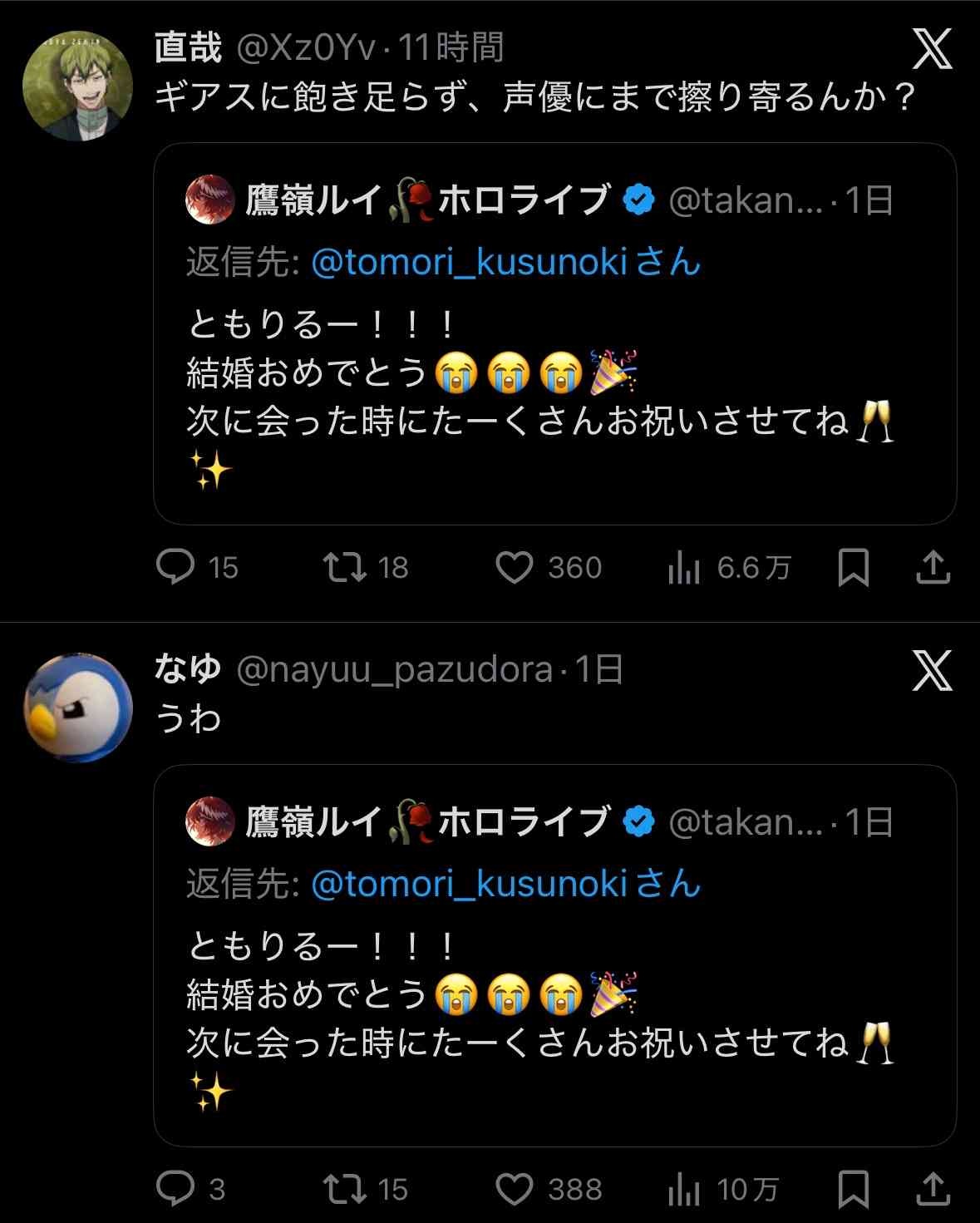The height and width of the screenshot is (1223, 980).
Task: Open 直哉's profile avatar
Action: click(x=77, y=86)
